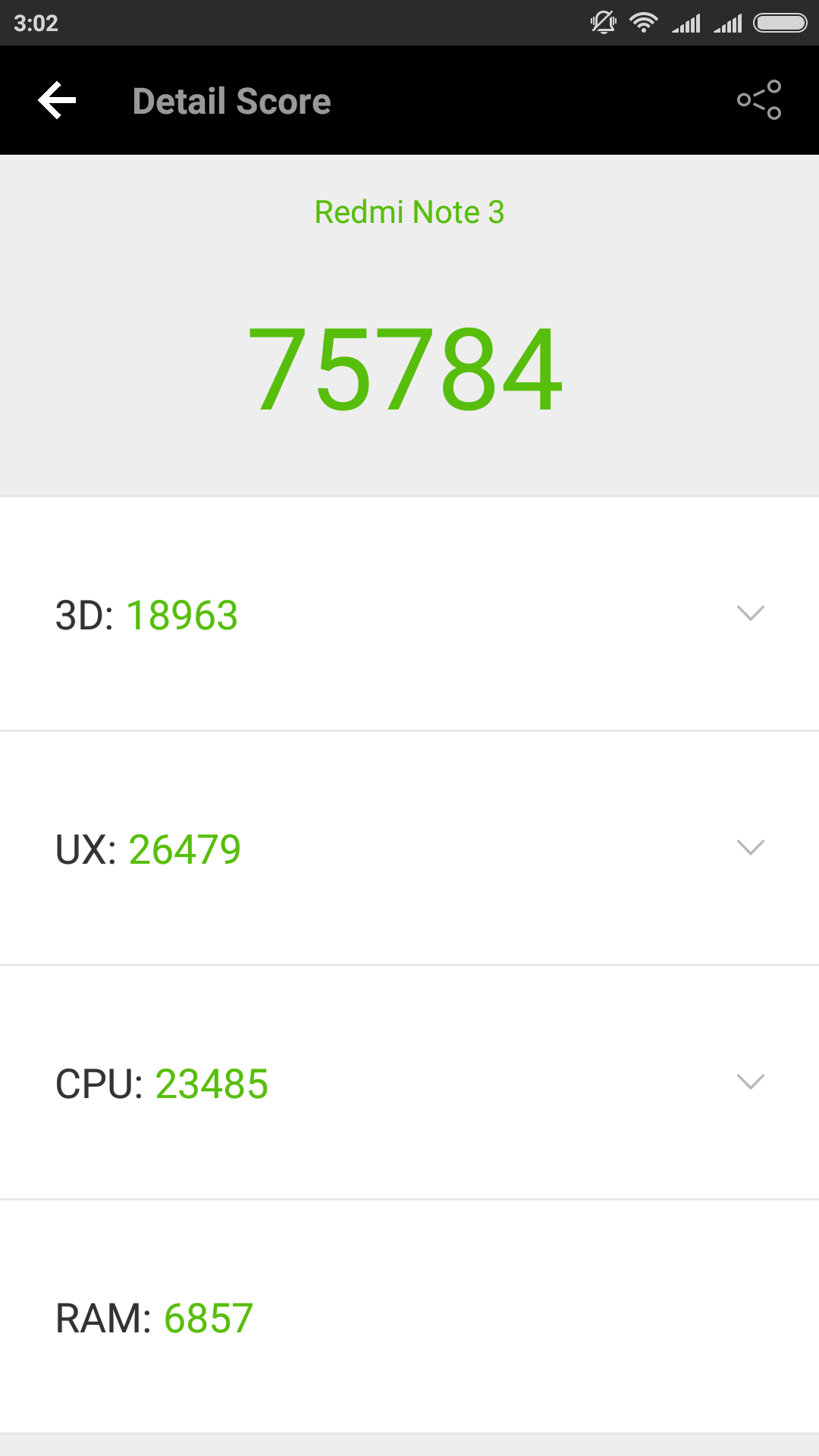Expand the 3D score details

750,613
